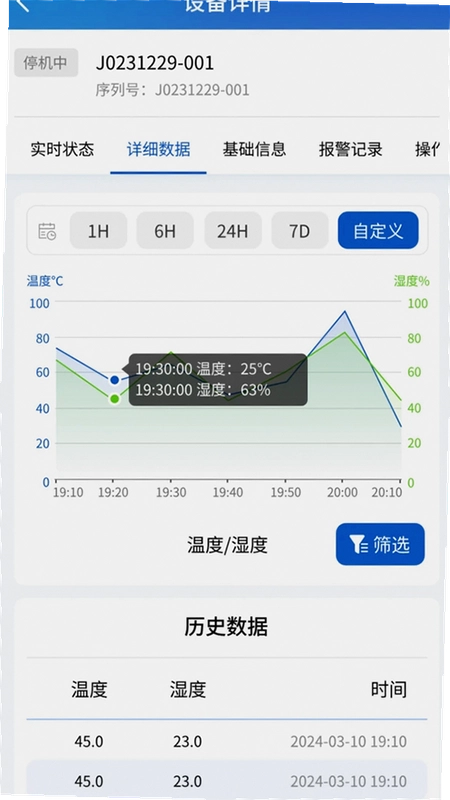
Task: Switch to the 实时状态 tab
Action: click(62, 149)
